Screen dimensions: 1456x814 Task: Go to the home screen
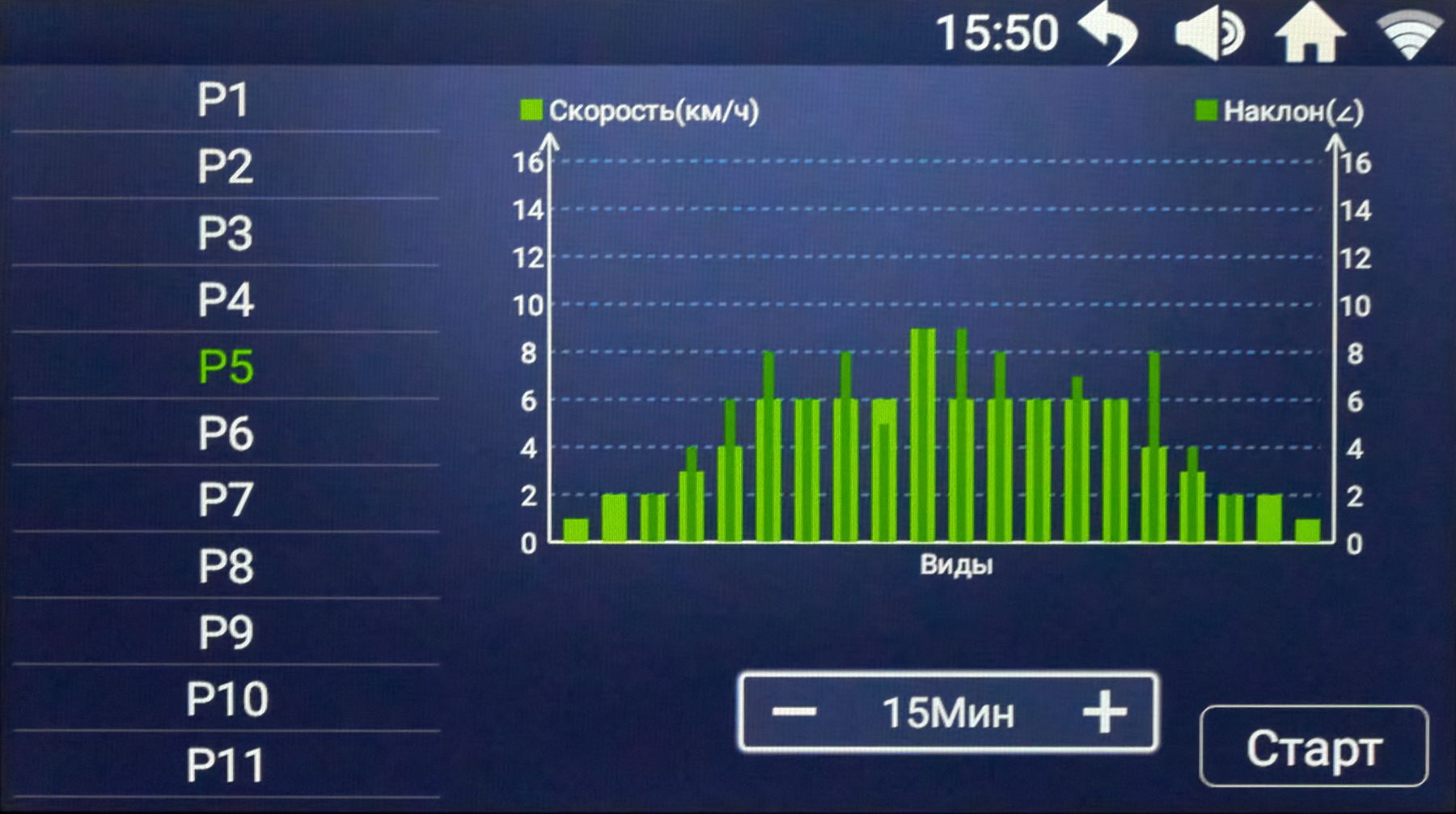(1310, 33)
